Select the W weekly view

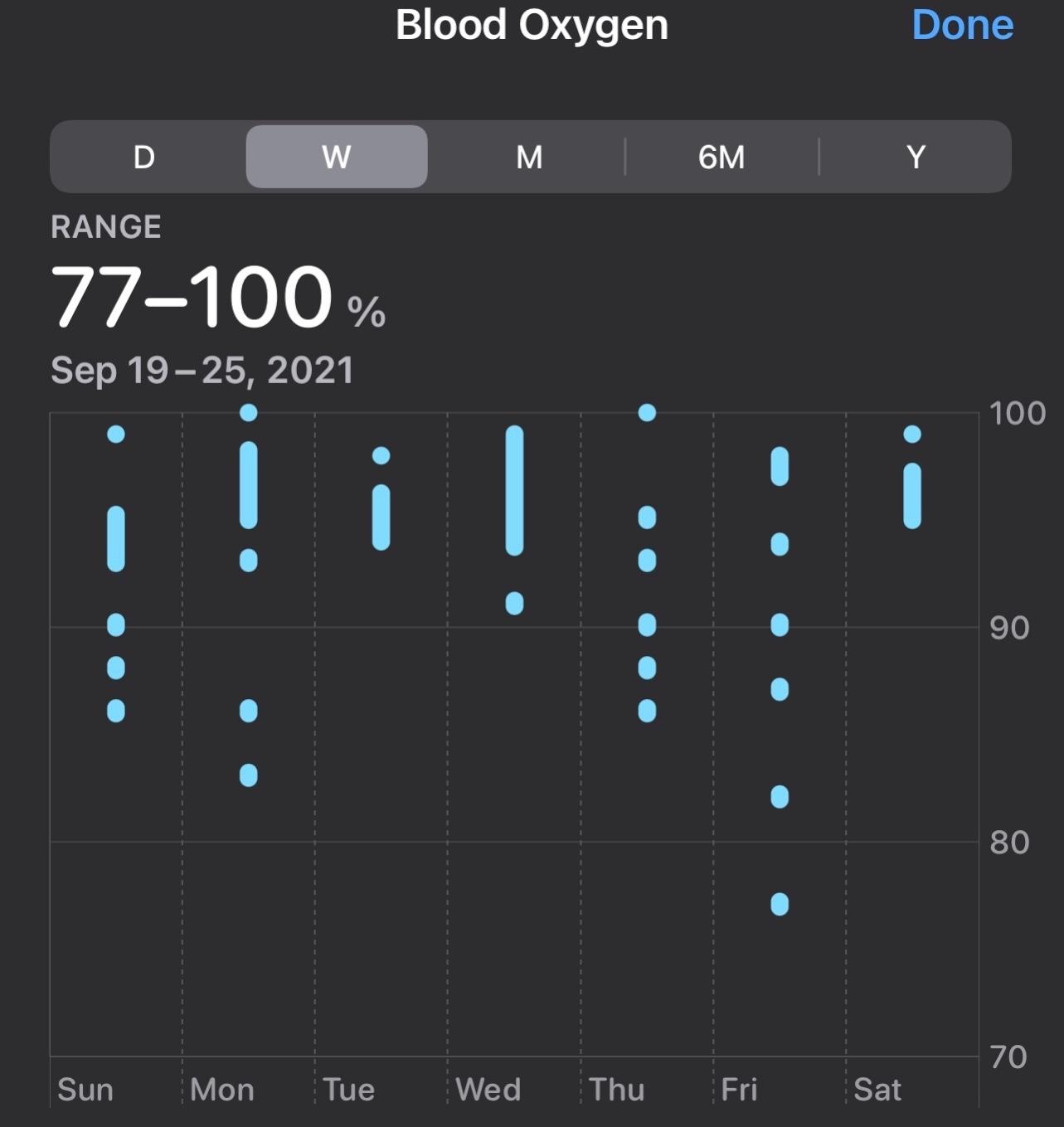tap(337, 157)
